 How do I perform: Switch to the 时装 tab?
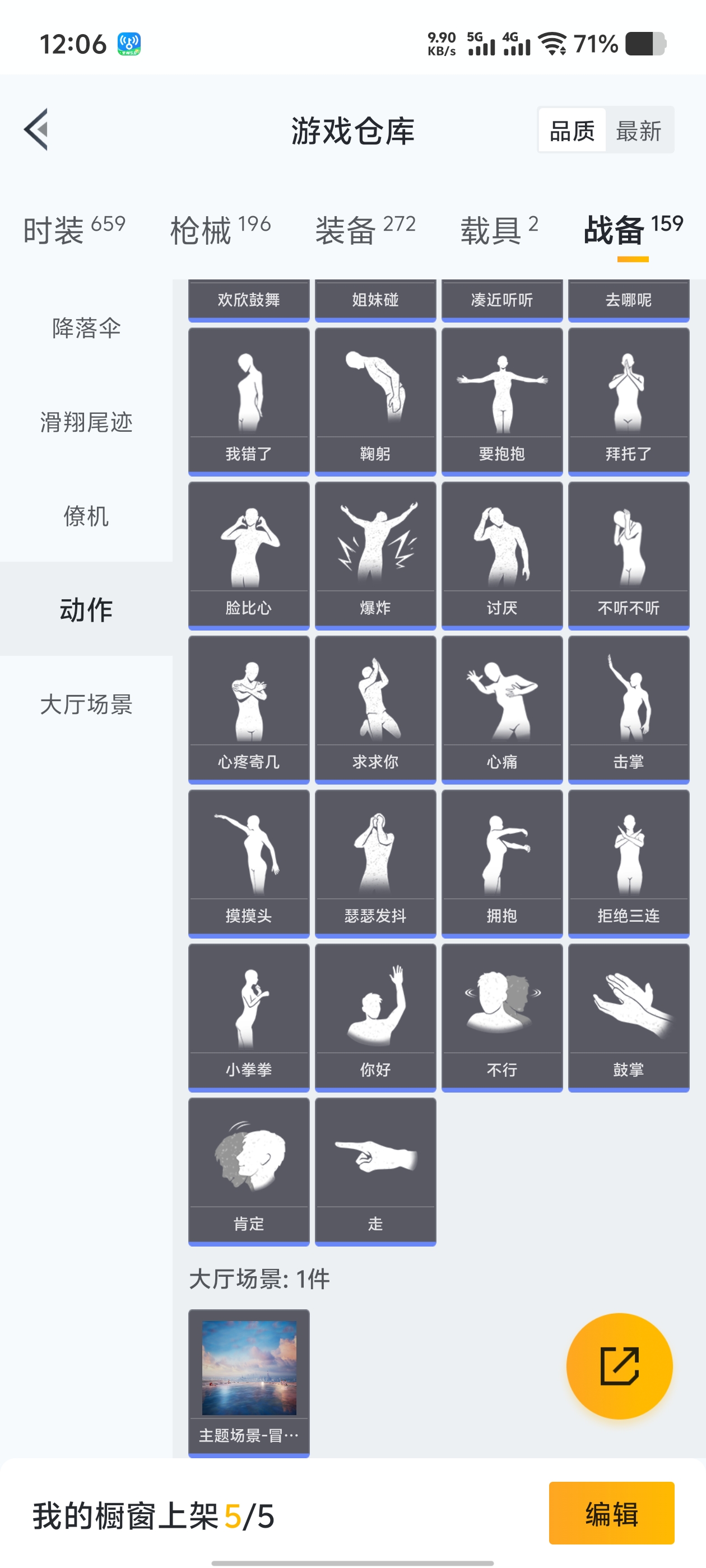pos(74,230)
